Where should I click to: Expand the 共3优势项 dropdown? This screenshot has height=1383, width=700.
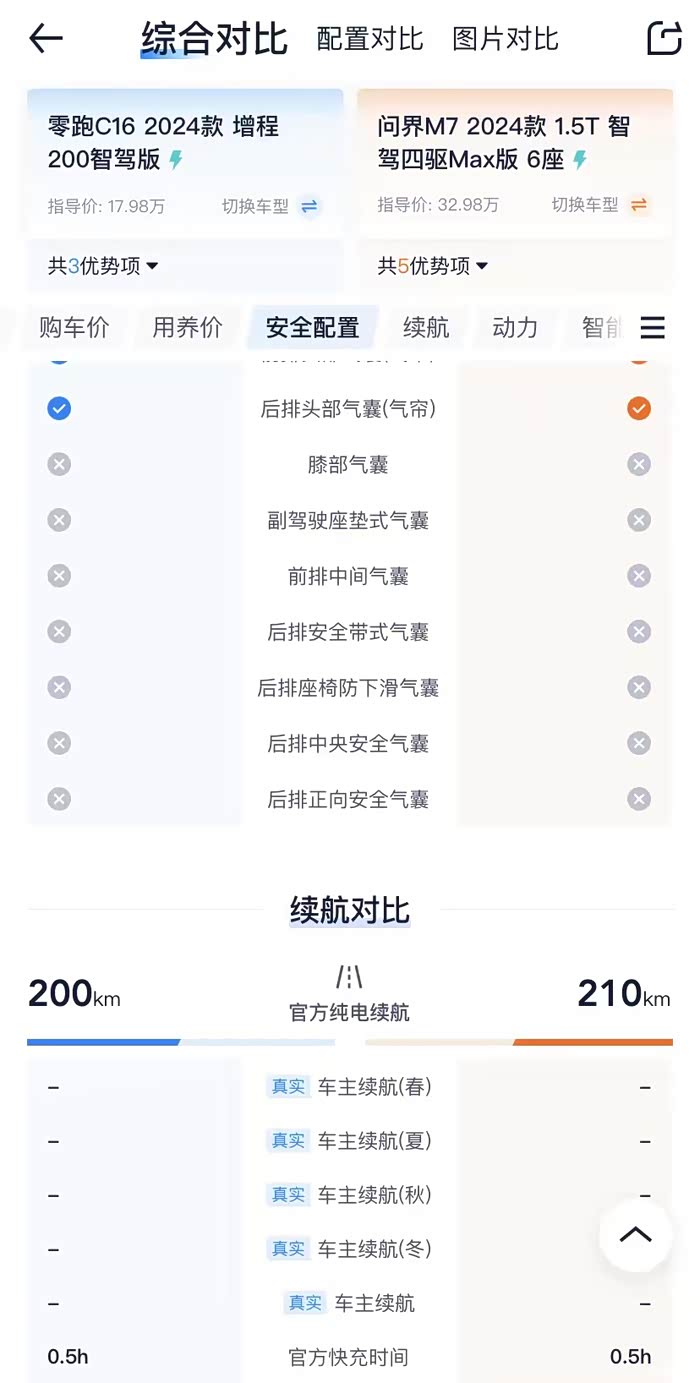click(104, 266)
